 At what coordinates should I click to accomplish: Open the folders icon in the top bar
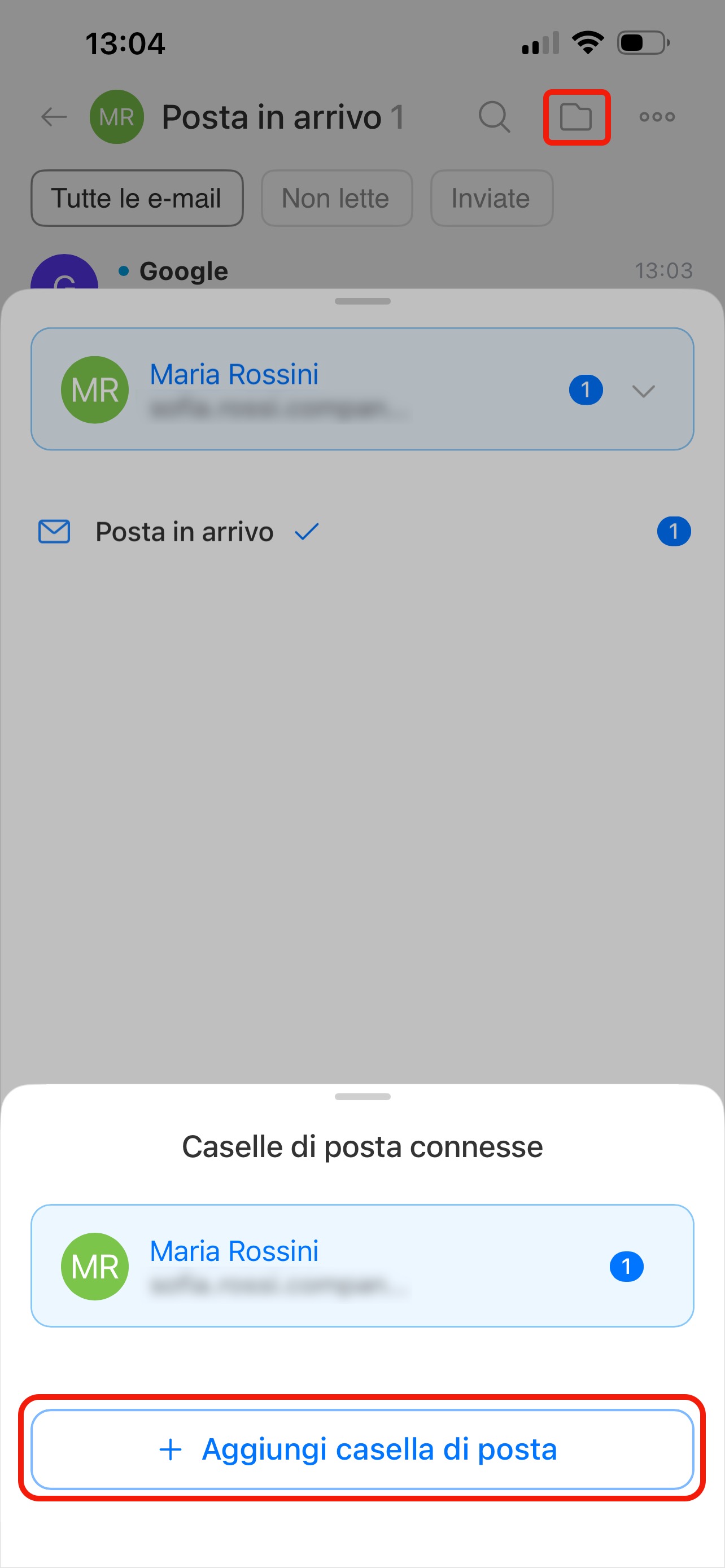(x=576, y=117)
